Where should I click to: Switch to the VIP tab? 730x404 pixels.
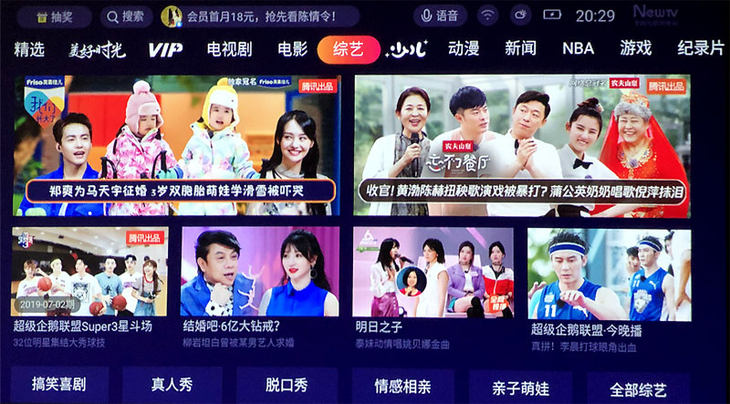[165, 49]
